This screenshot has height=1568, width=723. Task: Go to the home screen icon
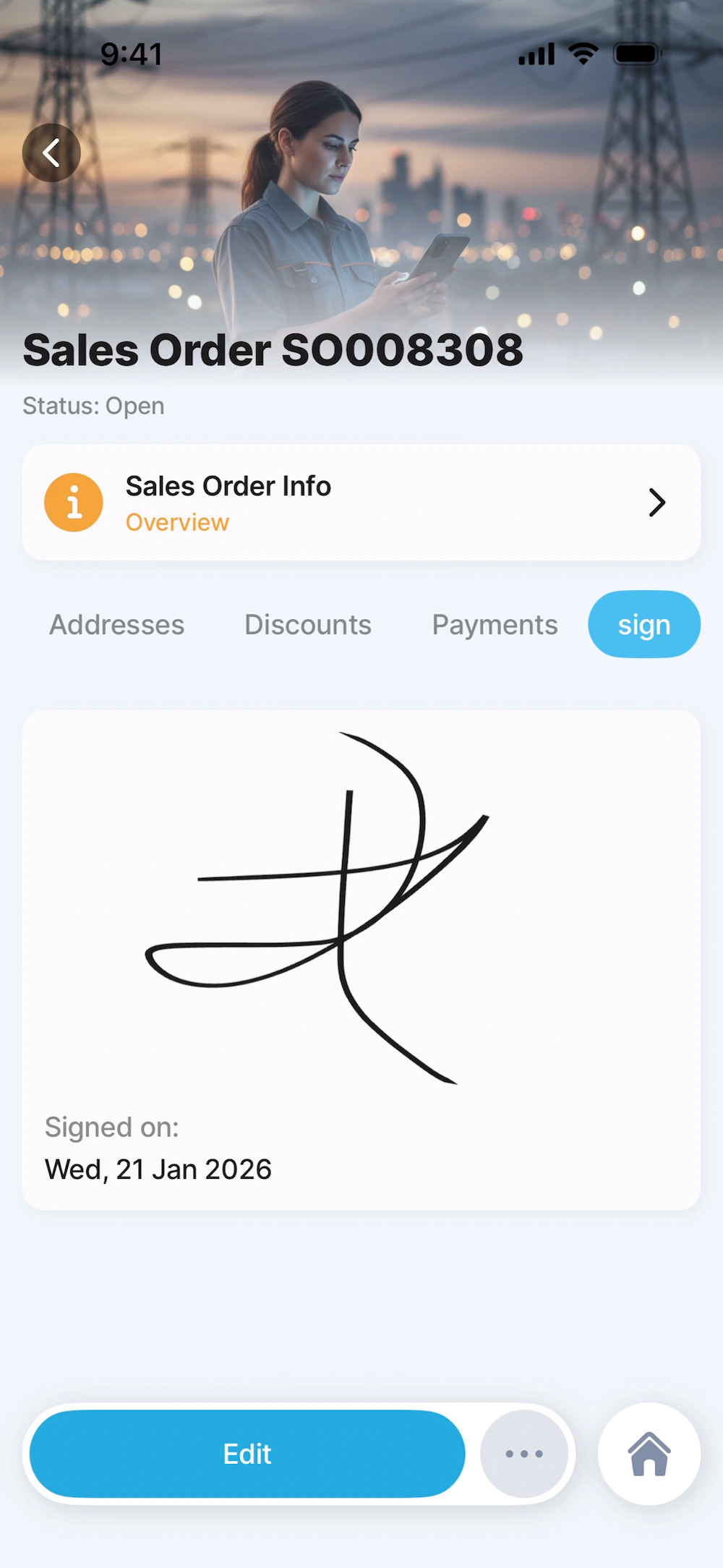649,1454
